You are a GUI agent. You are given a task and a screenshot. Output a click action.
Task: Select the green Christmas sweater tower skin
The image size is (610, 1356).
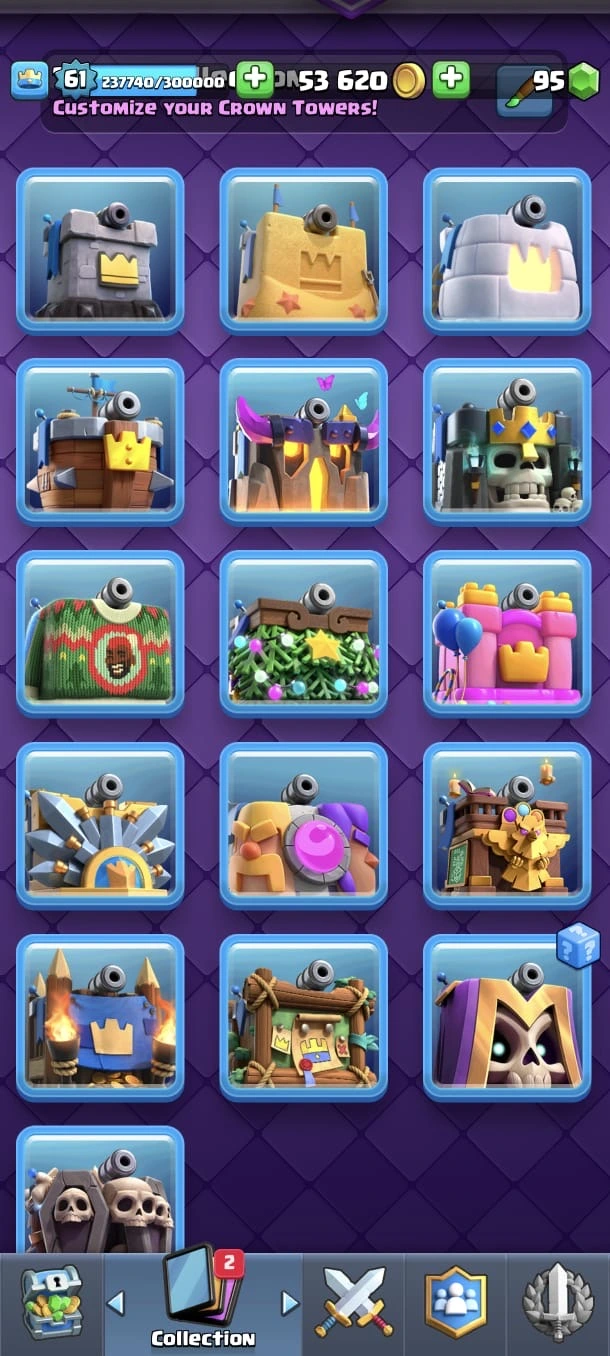[100, 633]
